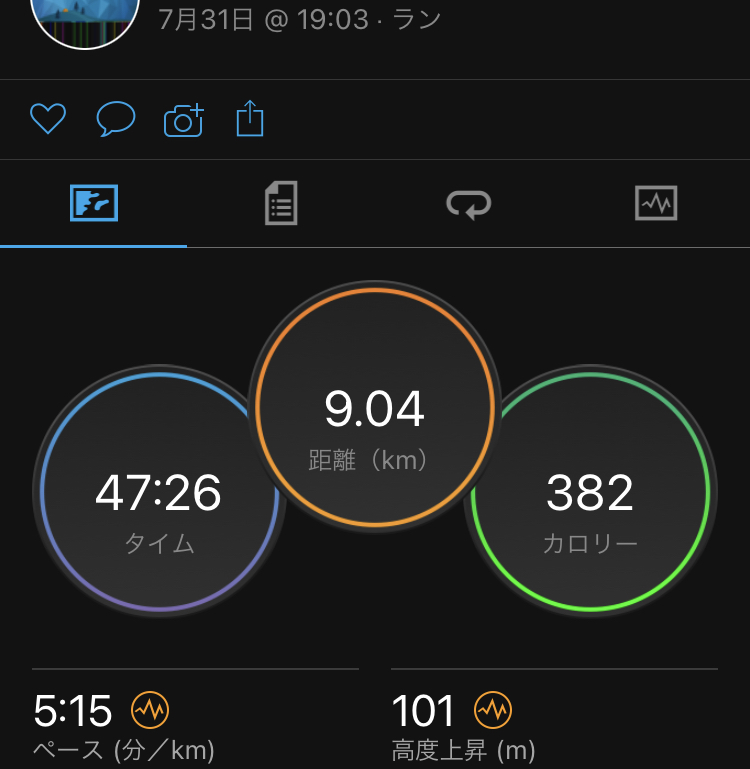Switch to the stats details tab
This screenshot has width=750, height=769.
point(281,204)
